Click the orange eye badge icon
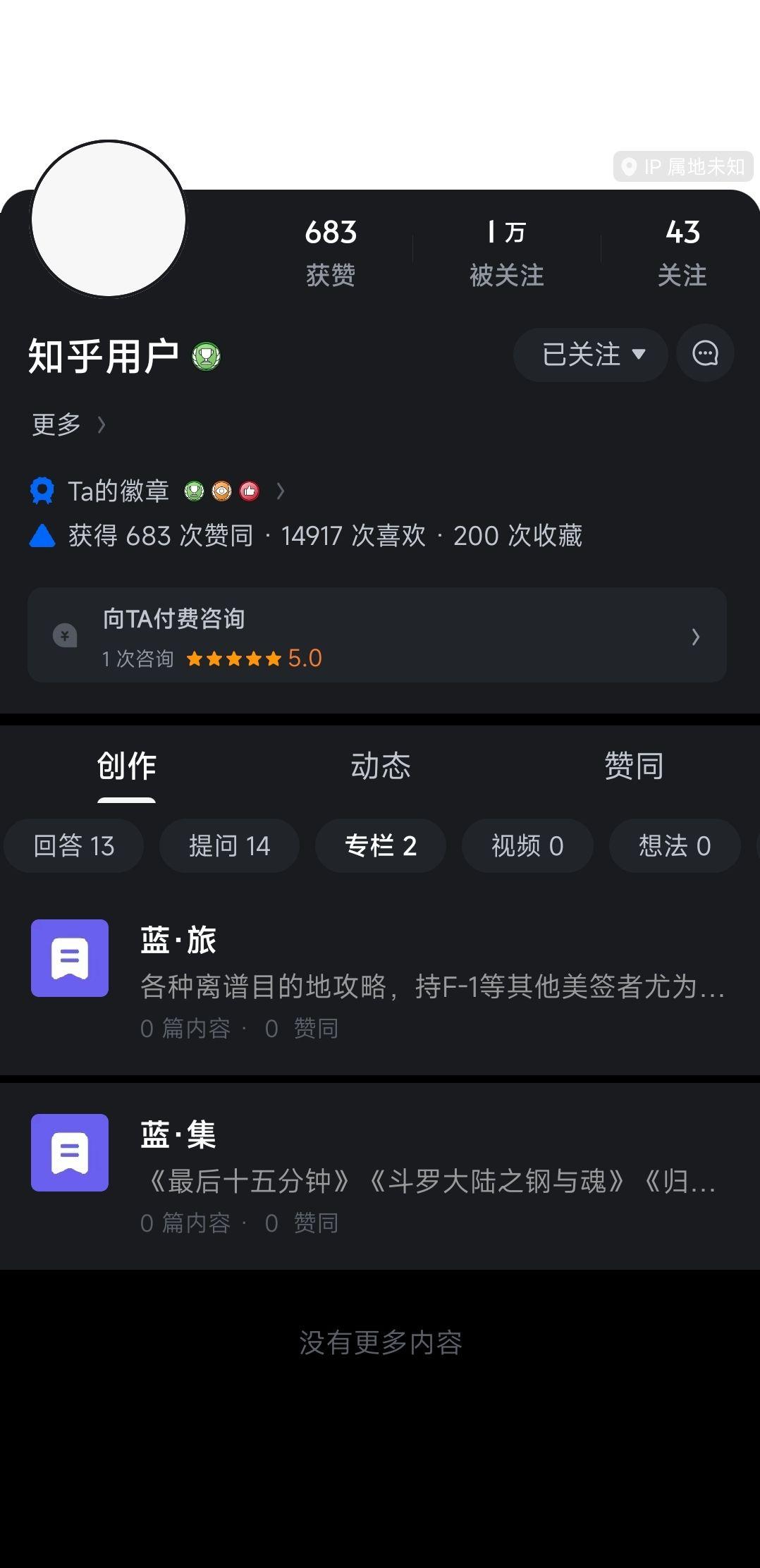The height and width of the screenshot is (1568, 760). [x=221, y=491]
